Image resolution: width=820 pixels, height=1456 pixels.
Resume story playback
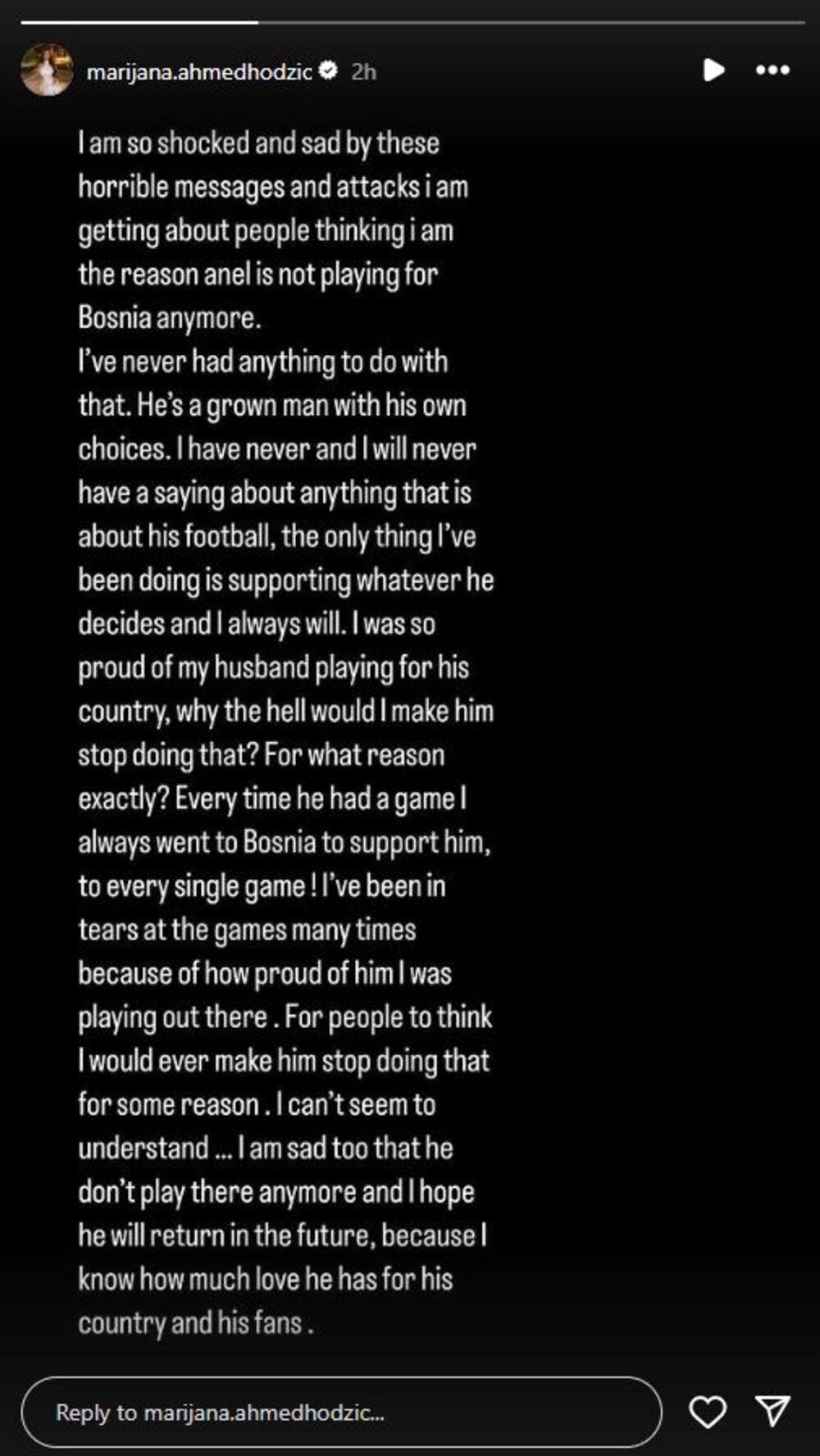(713, 71)
